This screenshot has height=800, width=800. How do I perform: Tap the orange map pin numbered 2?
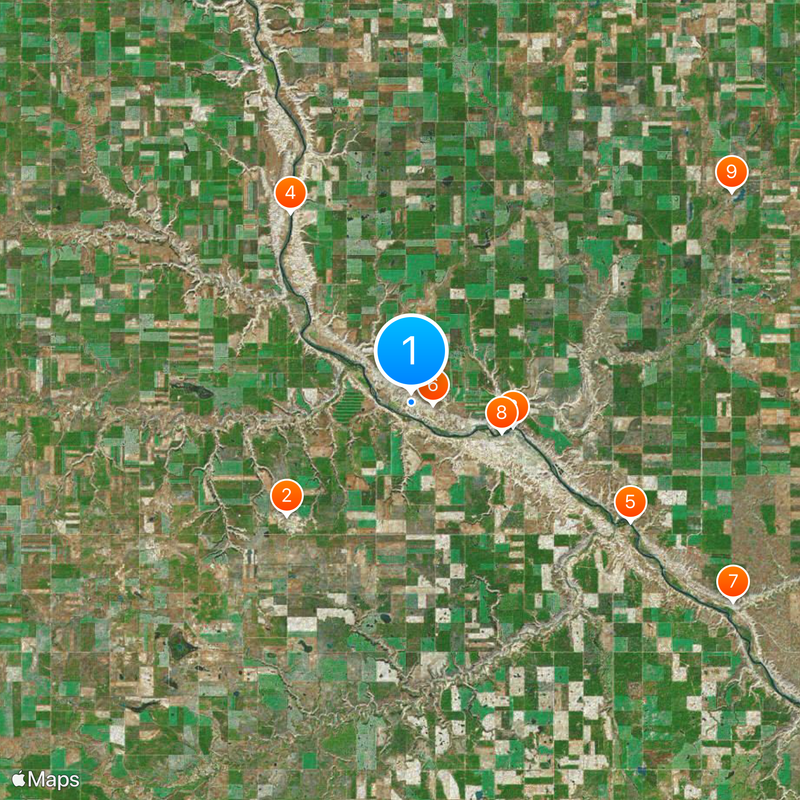click(287, 495)
